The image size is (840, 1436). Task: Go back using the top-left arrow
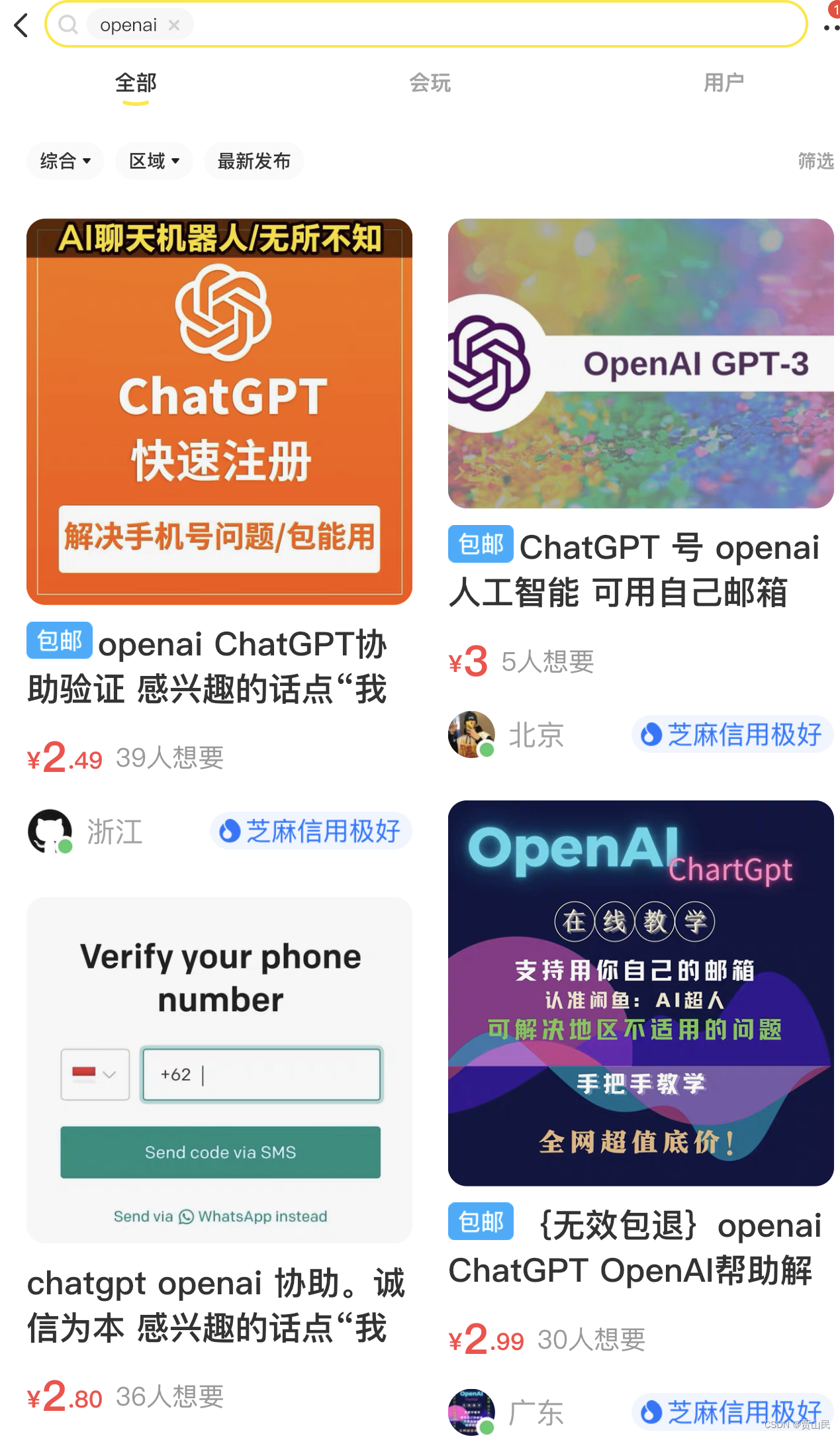[x=21, y=26]
